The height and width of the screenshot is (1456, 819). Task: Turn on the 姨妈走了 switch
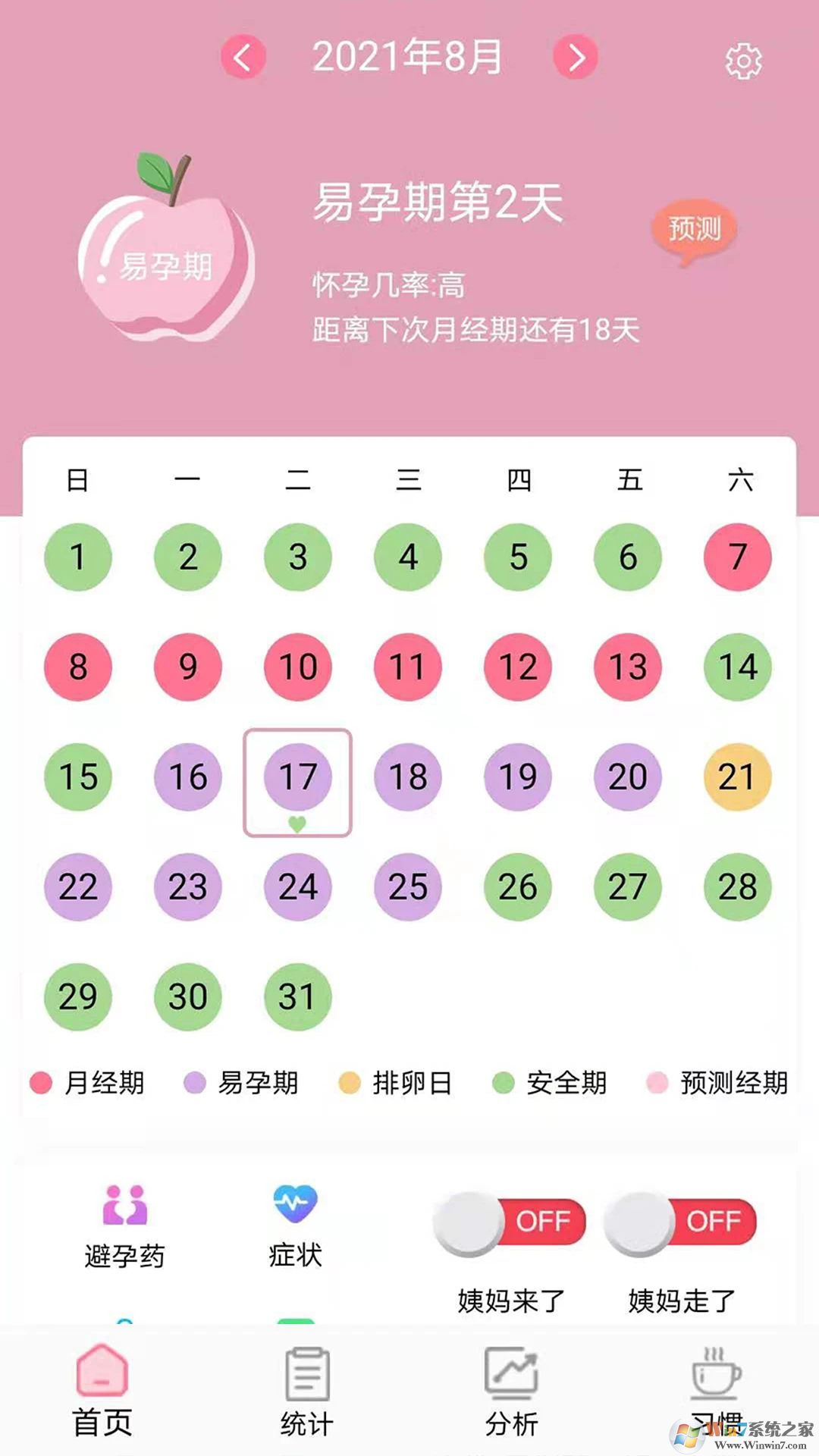pyautogui.click(x=680, y=1222)
